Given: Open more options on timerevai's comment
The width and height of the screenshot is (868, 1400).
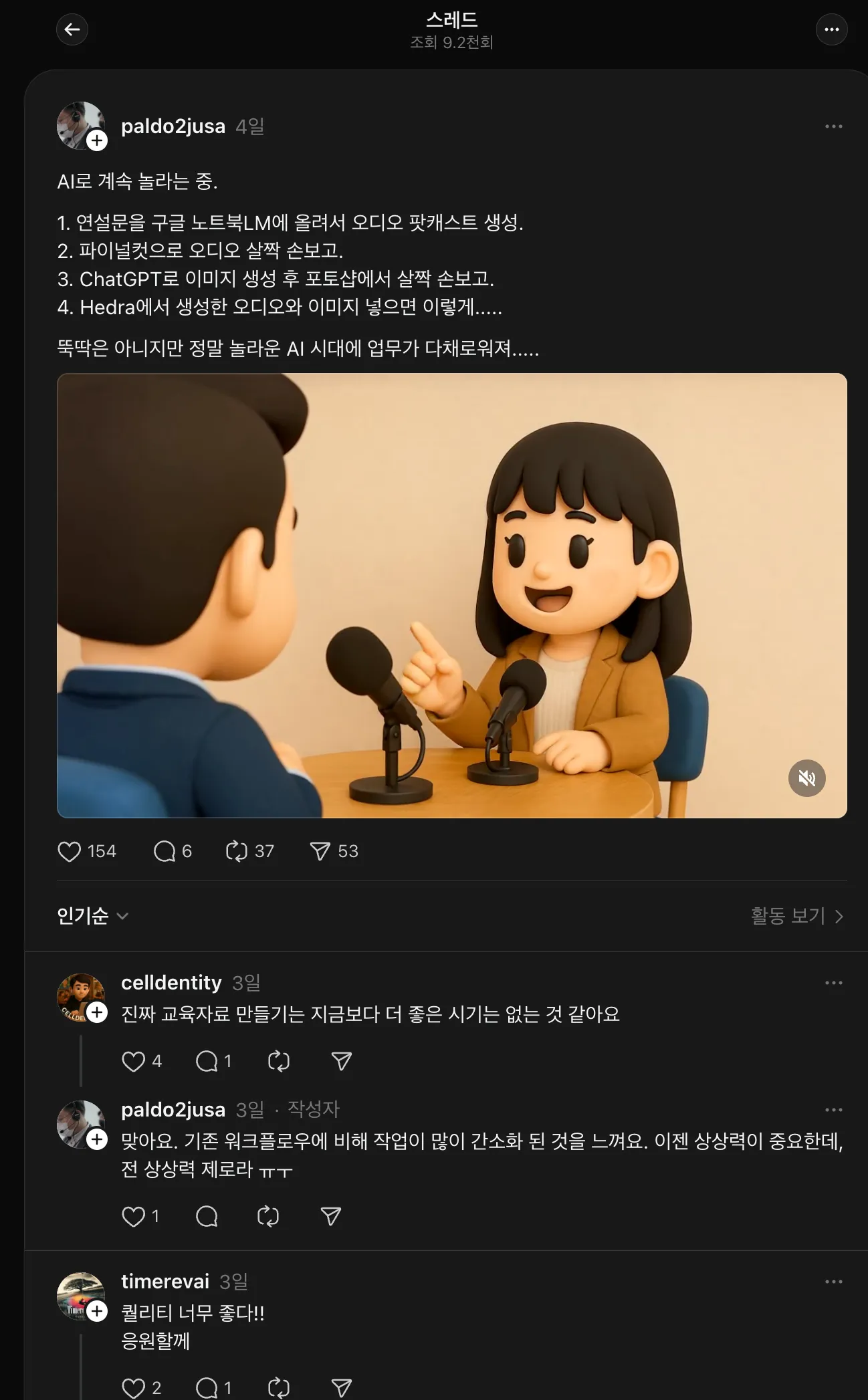Looking at the screenshot, I should [x=833, y=1282].
